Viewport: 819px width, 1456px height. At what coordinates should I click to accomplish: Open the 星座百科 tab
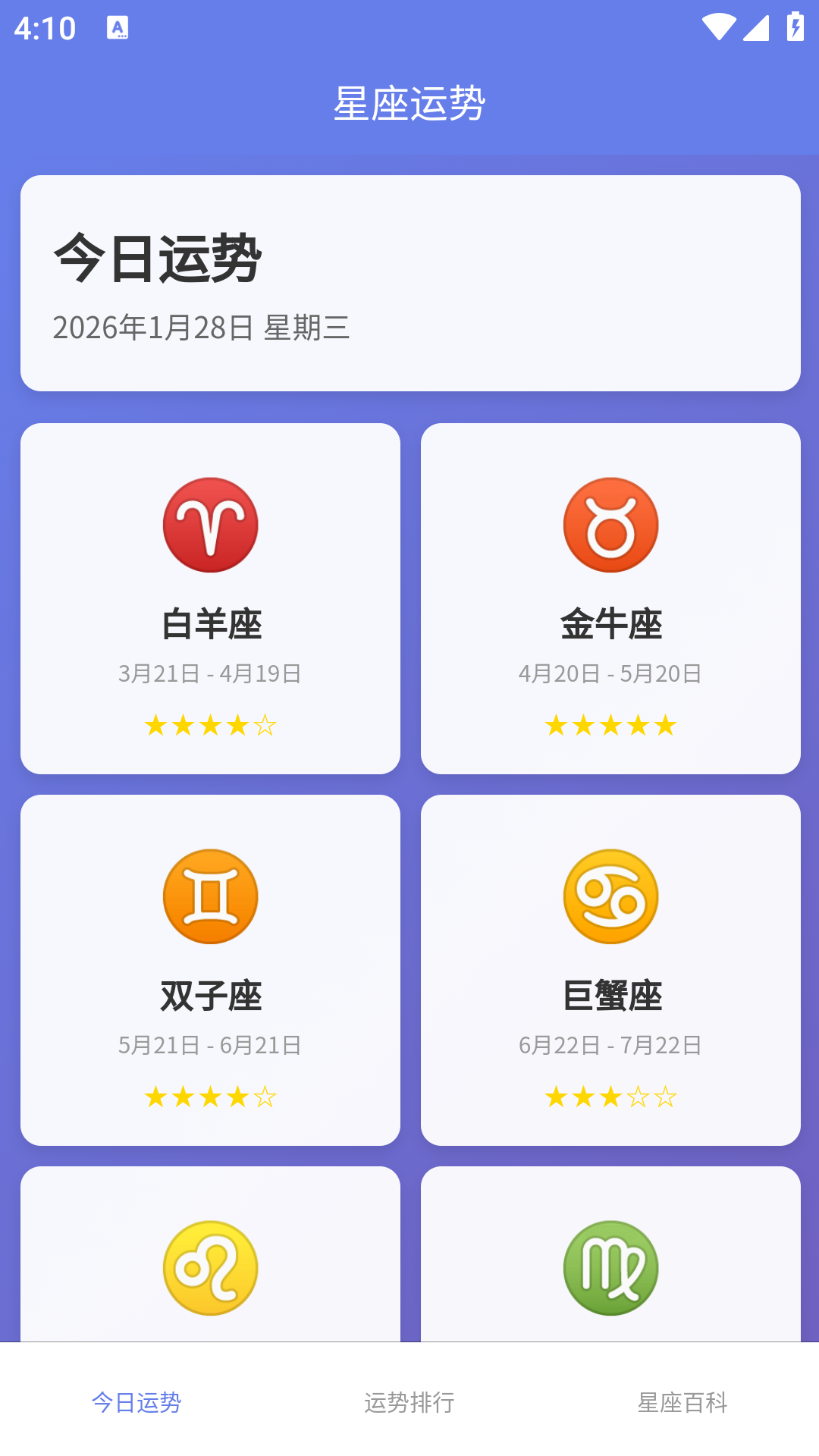[x=682, y=1404]
